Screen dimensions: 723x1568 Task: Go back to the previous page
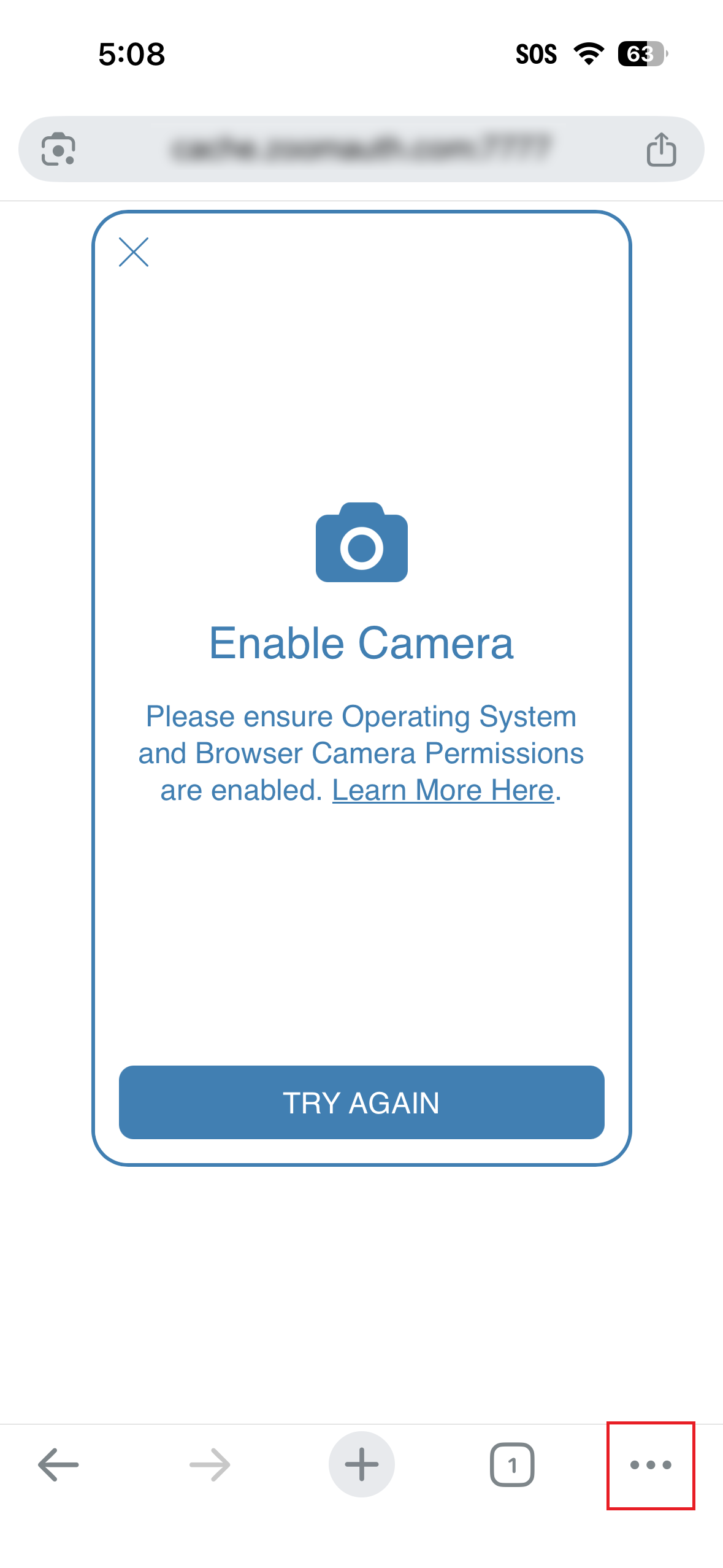pos(58,1464)
